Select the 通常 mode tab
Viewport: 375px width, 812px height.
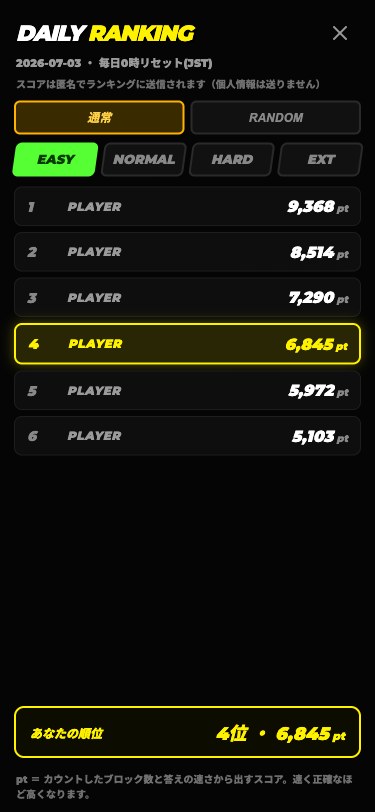99,118
